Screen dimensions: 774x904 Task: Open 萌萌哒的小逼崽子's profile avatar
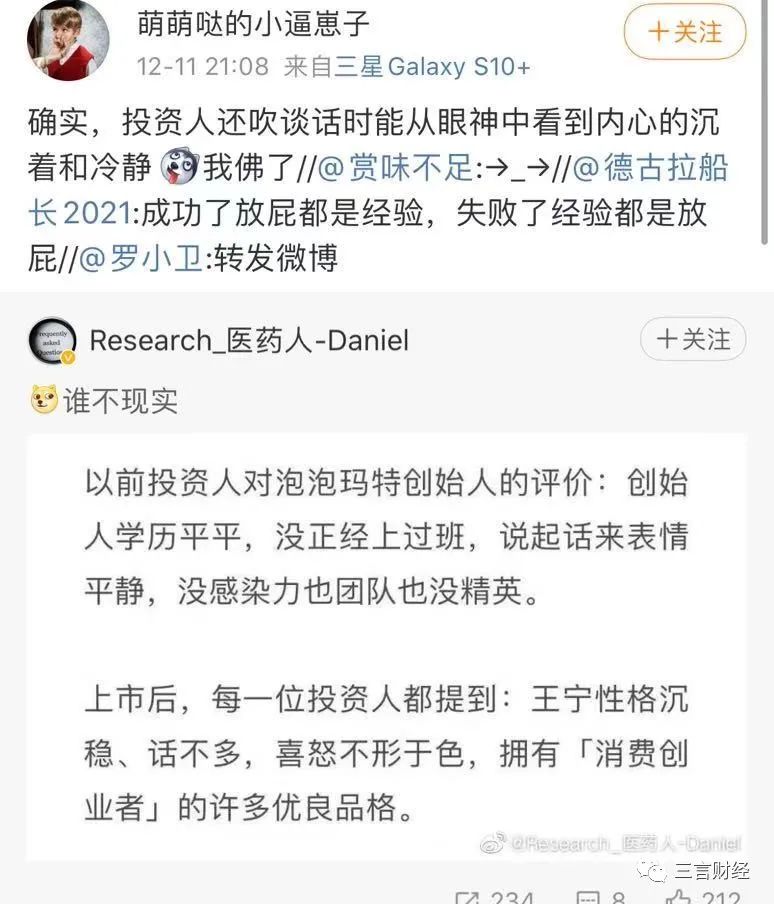[x=68, y=38]
